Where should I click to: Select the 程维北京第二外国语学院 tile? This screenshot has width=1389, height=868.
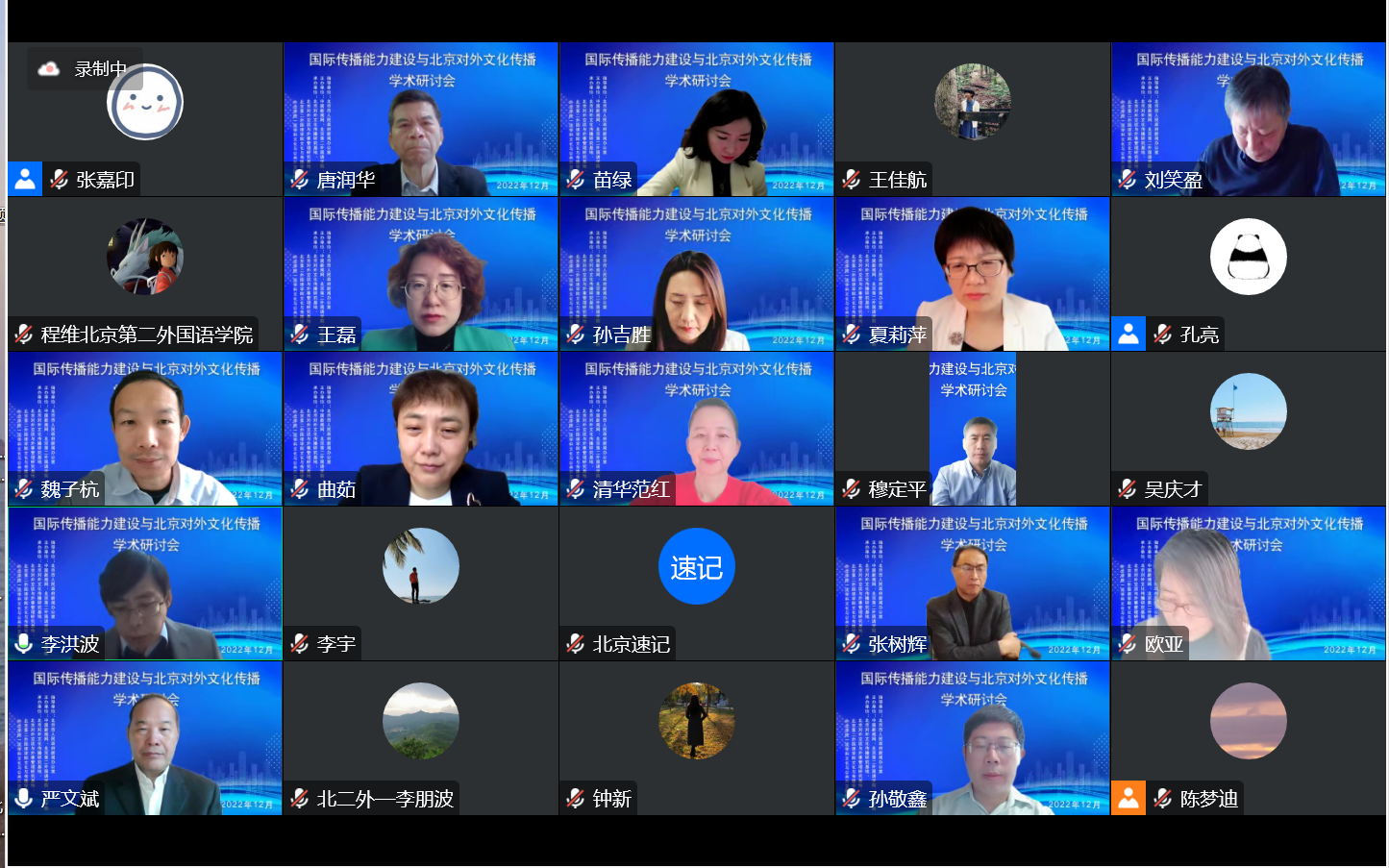point(145,274)
